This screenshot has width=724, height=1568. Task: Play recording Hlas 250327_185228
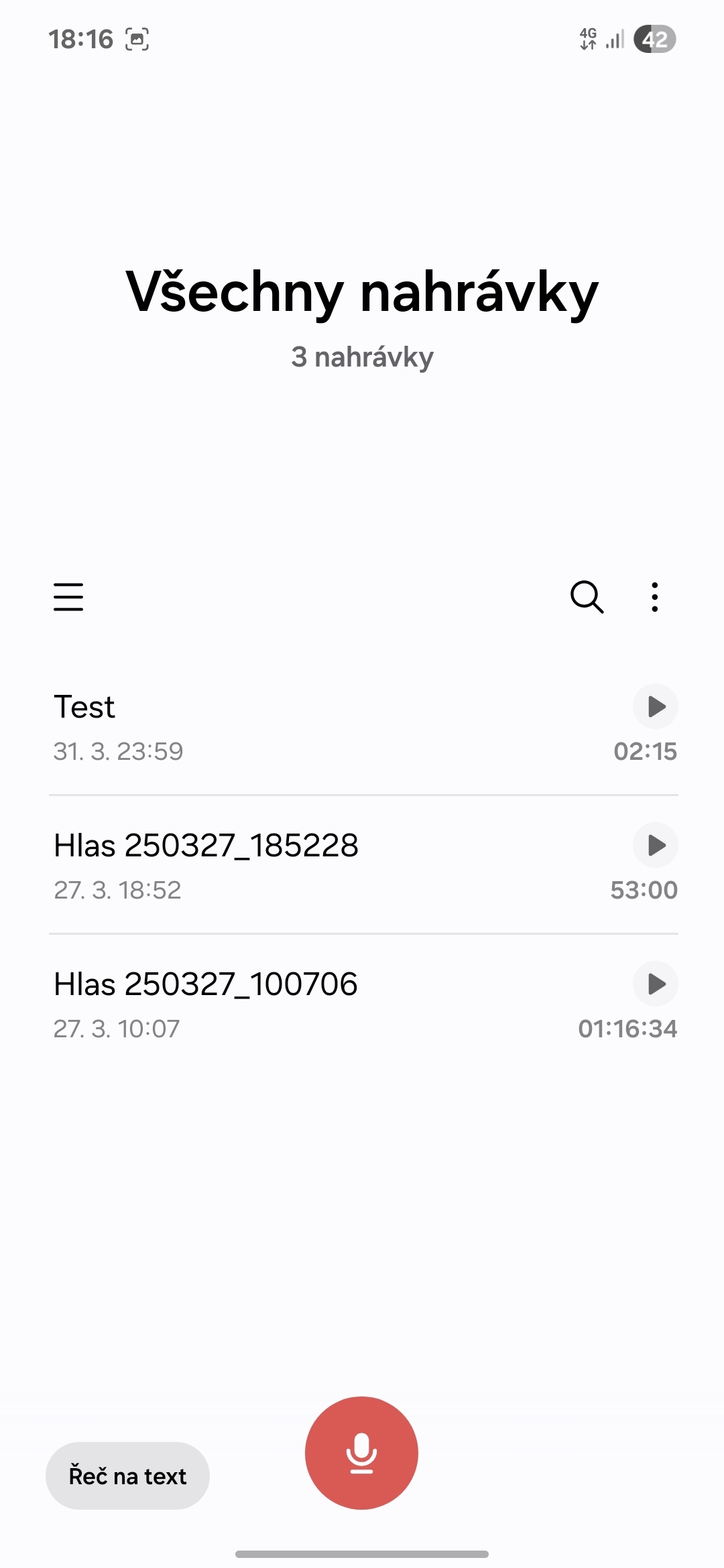coord(655,845)
